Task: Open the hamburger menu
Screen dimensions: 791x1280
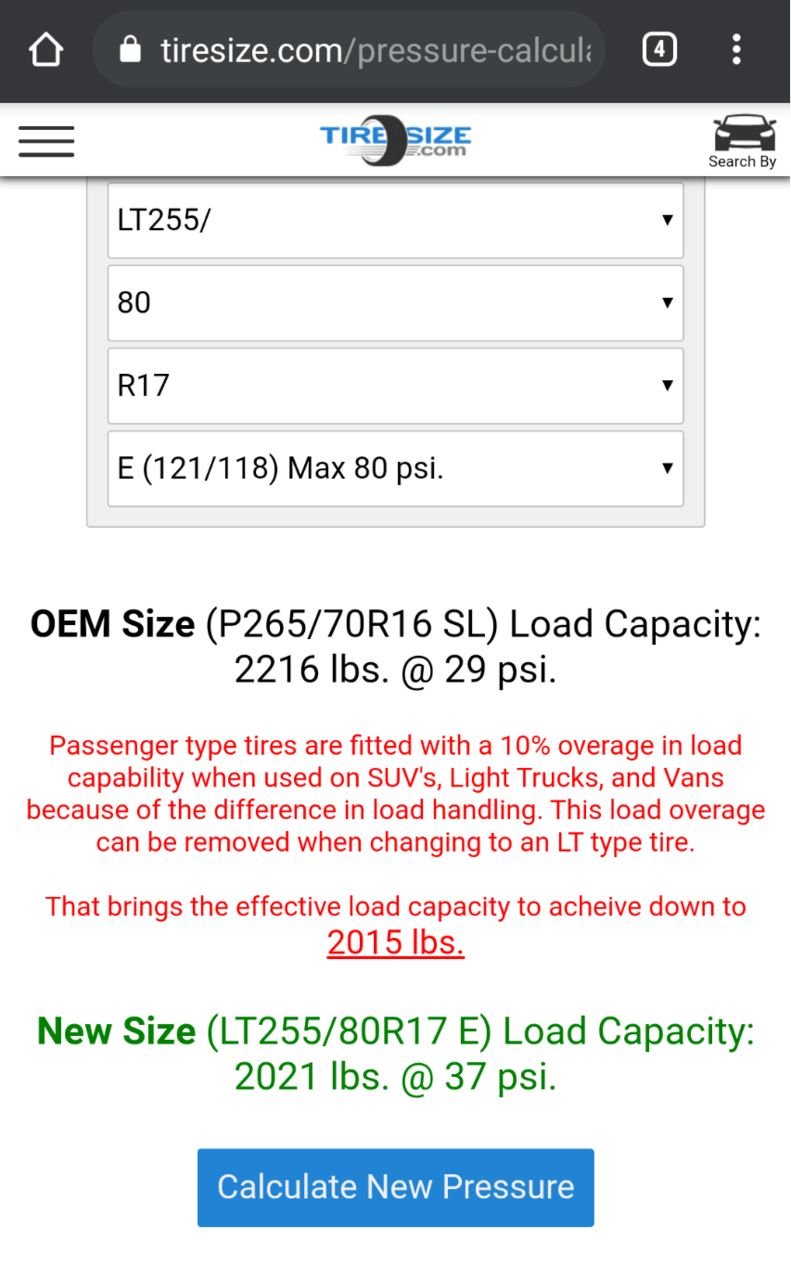Action: (46, 141)
